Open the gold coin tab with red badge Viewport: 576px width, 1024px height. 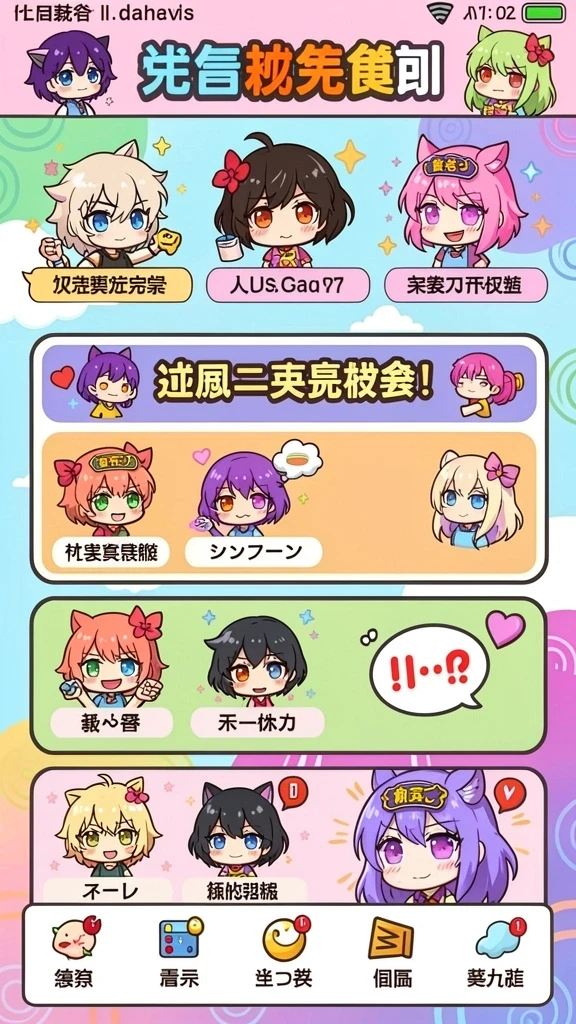[x=284, y=952]
